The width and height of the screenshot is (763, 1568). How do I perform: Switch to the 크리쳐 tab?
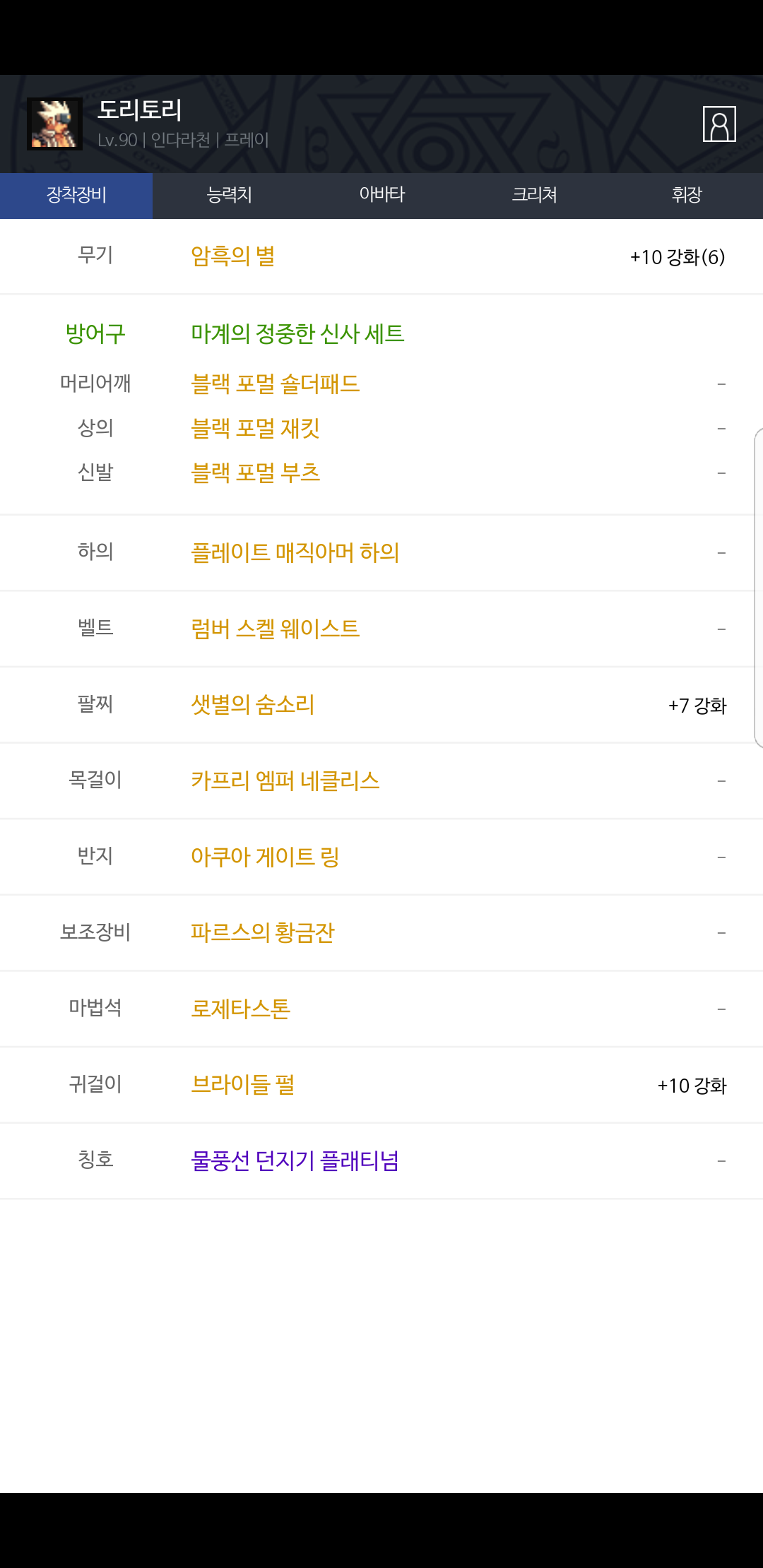(x=534, y=196)
